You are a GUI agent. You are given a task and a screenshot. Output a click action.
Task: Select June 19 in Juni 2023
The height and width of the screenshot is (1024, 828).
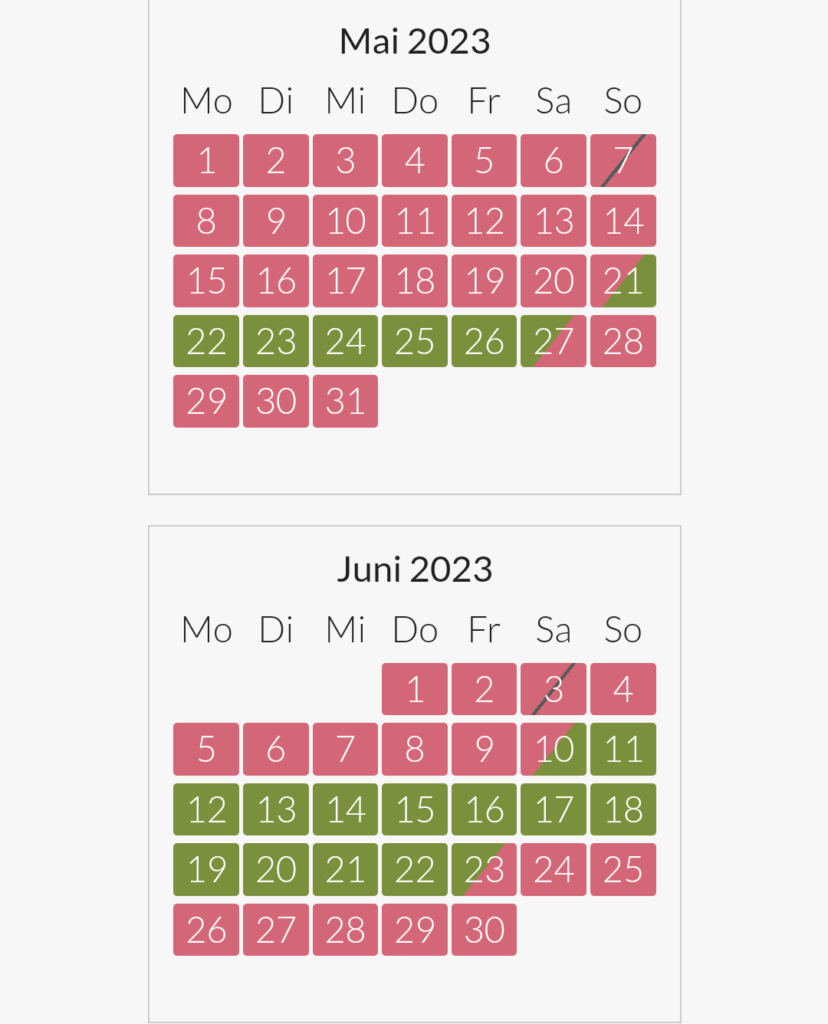pyautogui.click(x=206, y=869)
